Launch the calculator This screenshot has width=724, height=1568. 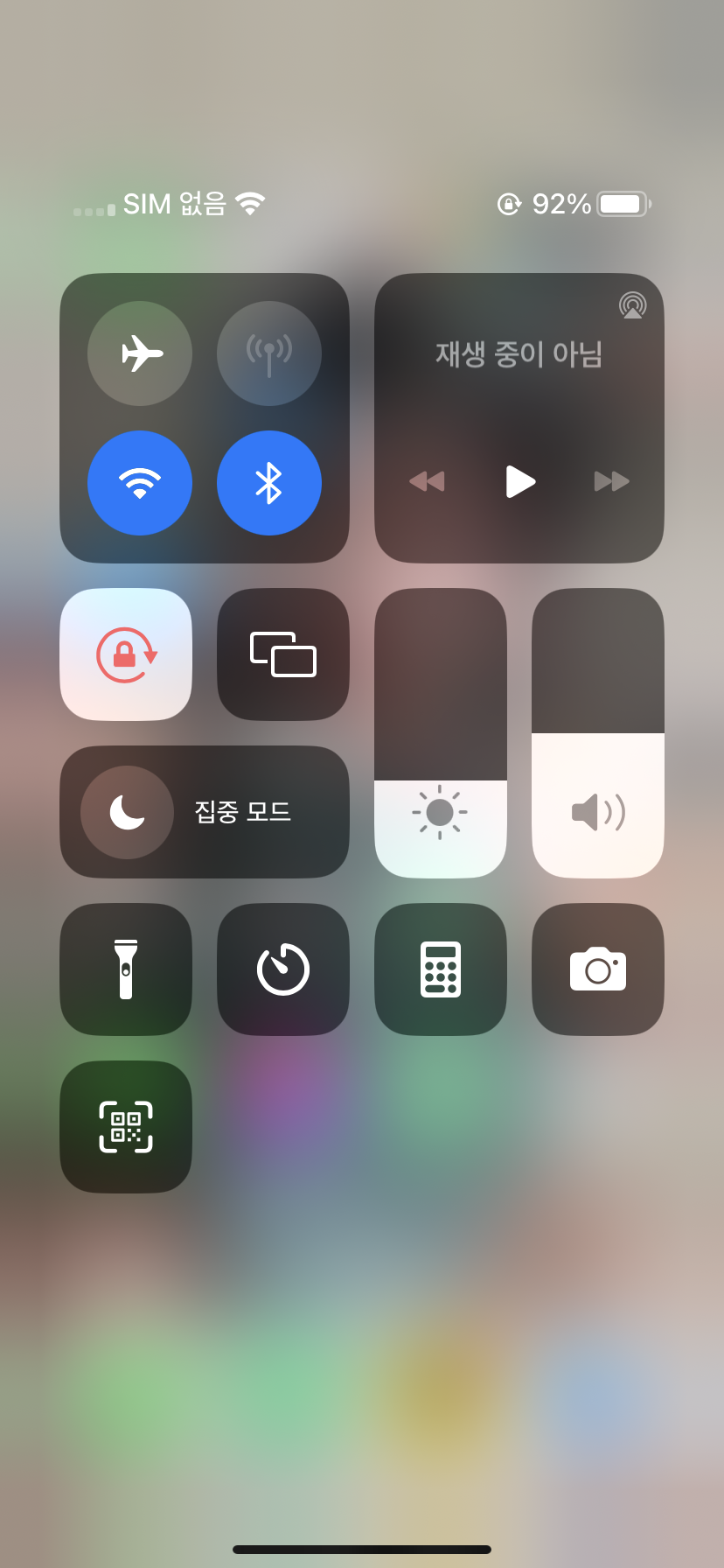tap(441, 969)
